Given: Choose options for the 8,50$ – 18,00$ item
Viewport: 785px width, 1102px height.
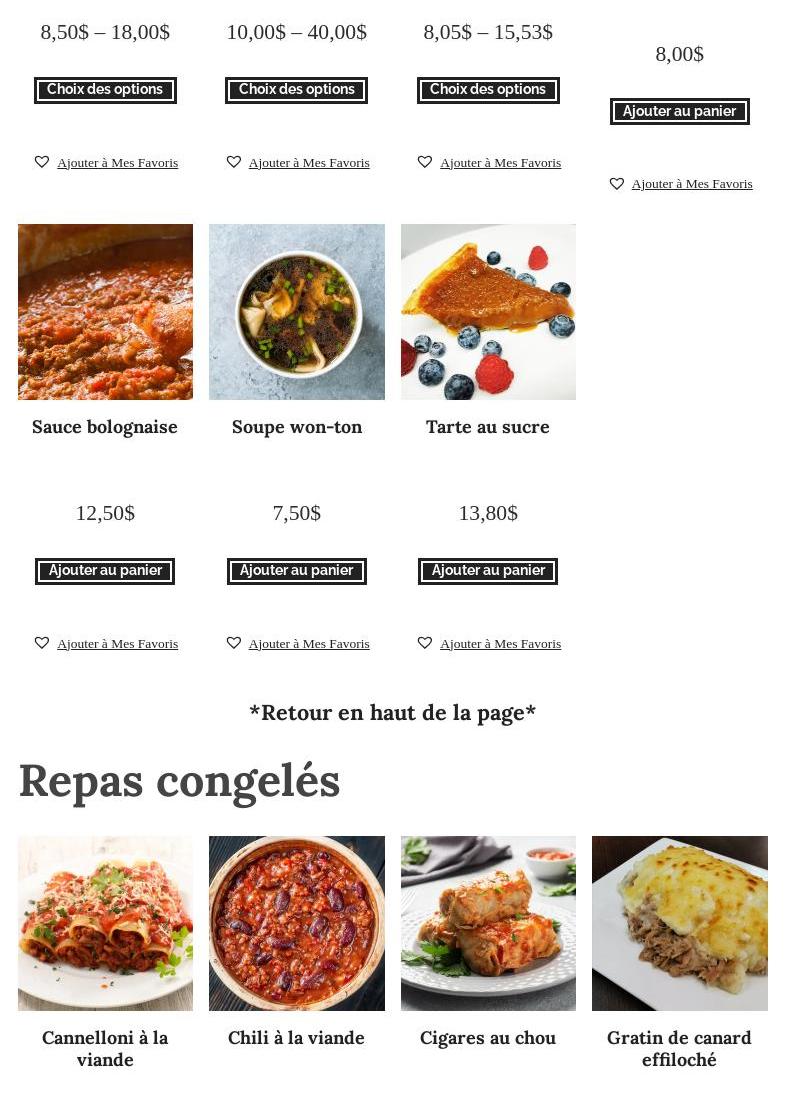Looking at the screenshot, I should (105, 90).
